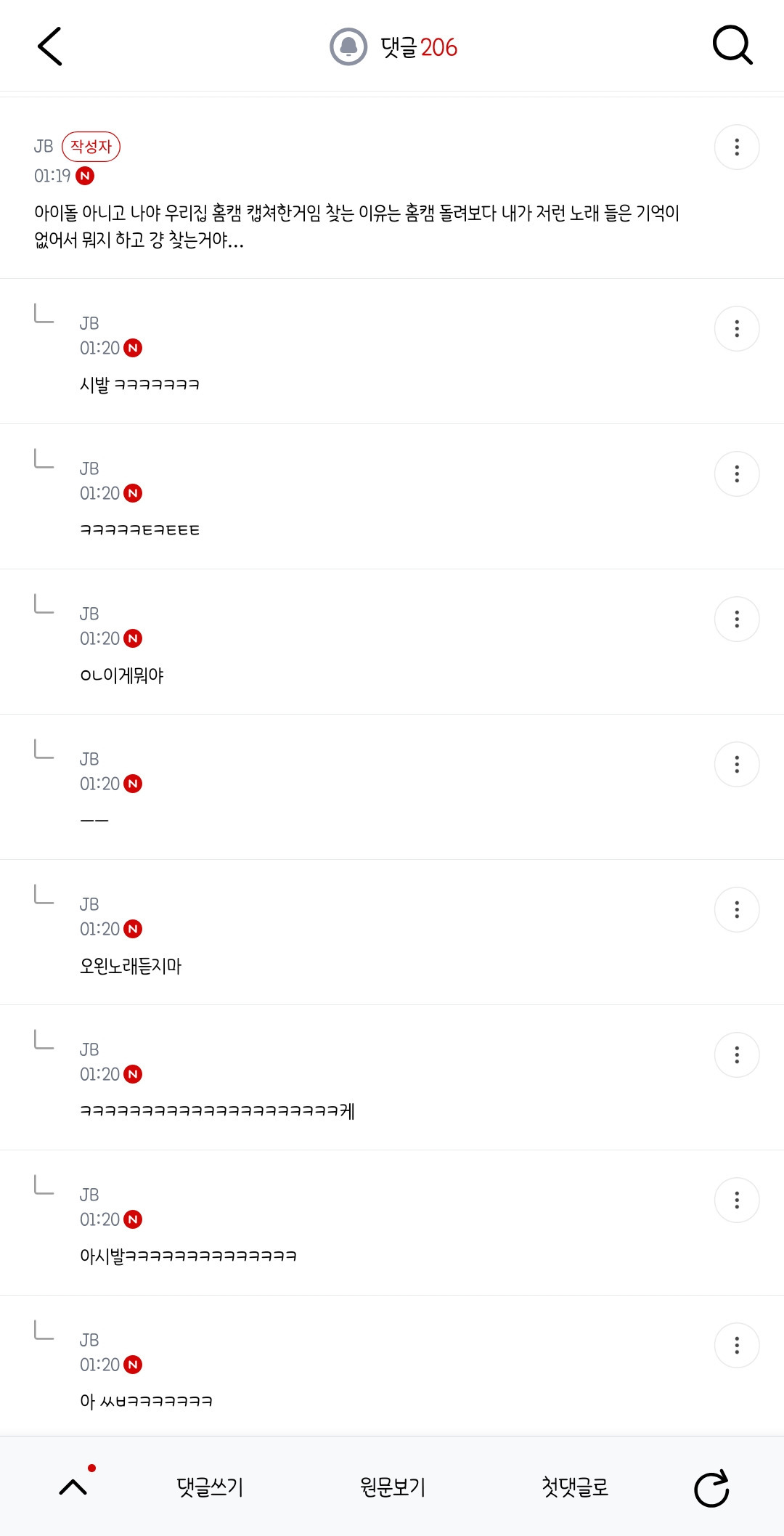This screenshot has width=784, height=1536.
Task: Open the menu for reply 'ㅇㄴ이게뭐야'
Action: coord(737,619)
